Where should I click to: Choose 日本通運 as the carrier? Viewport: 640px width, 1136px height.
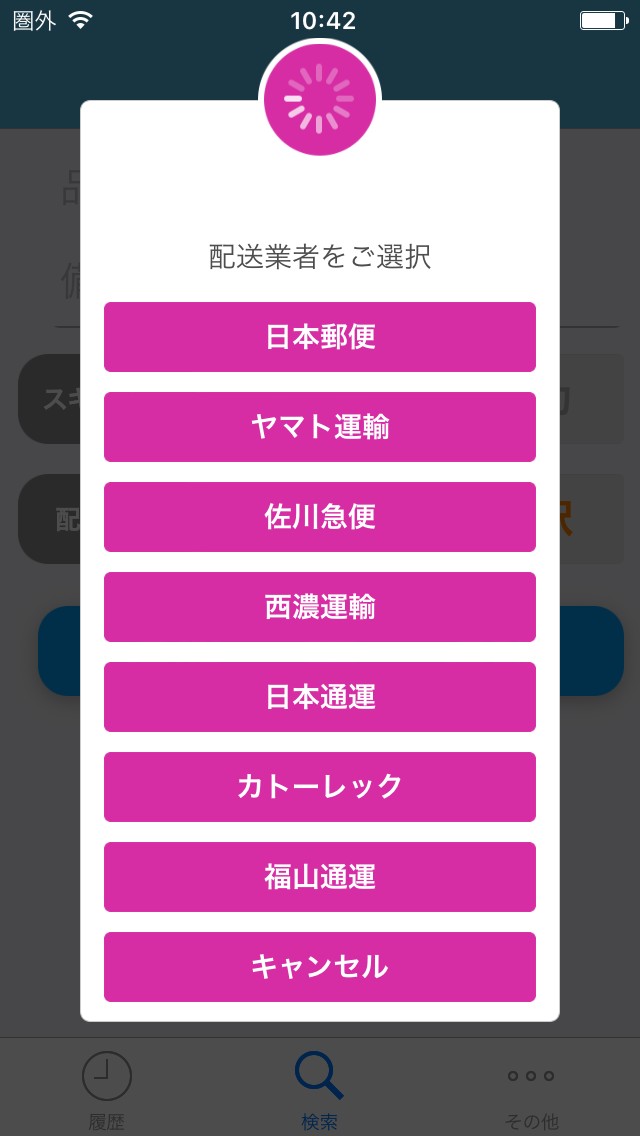(x=320, y=697)
